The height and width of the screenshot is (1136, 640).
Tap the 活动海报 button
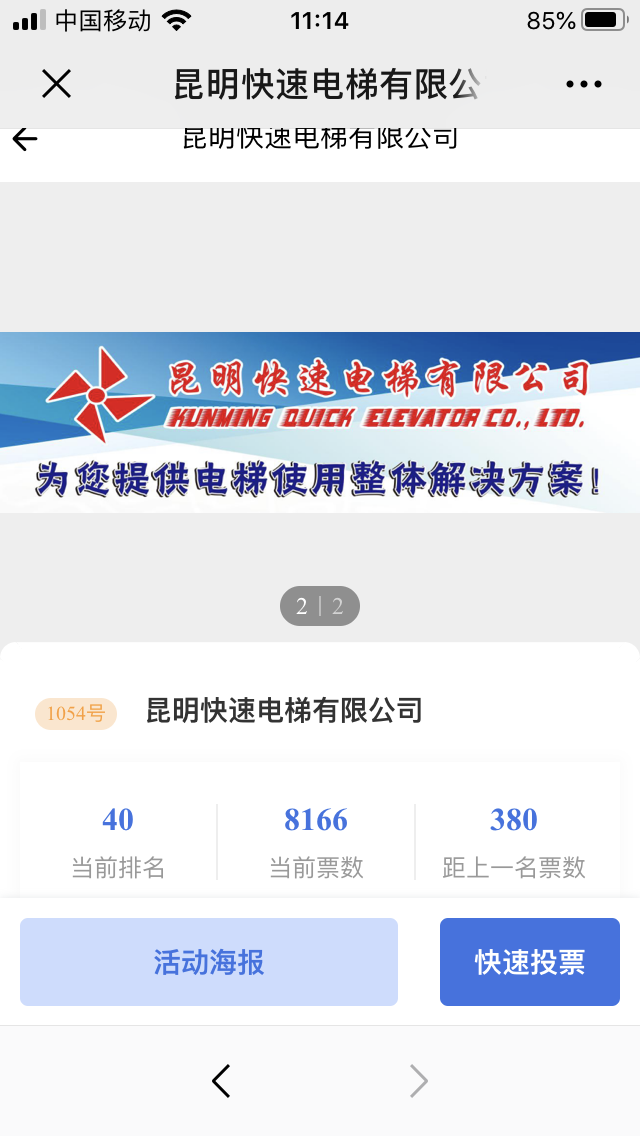click(x=209, y=962)
